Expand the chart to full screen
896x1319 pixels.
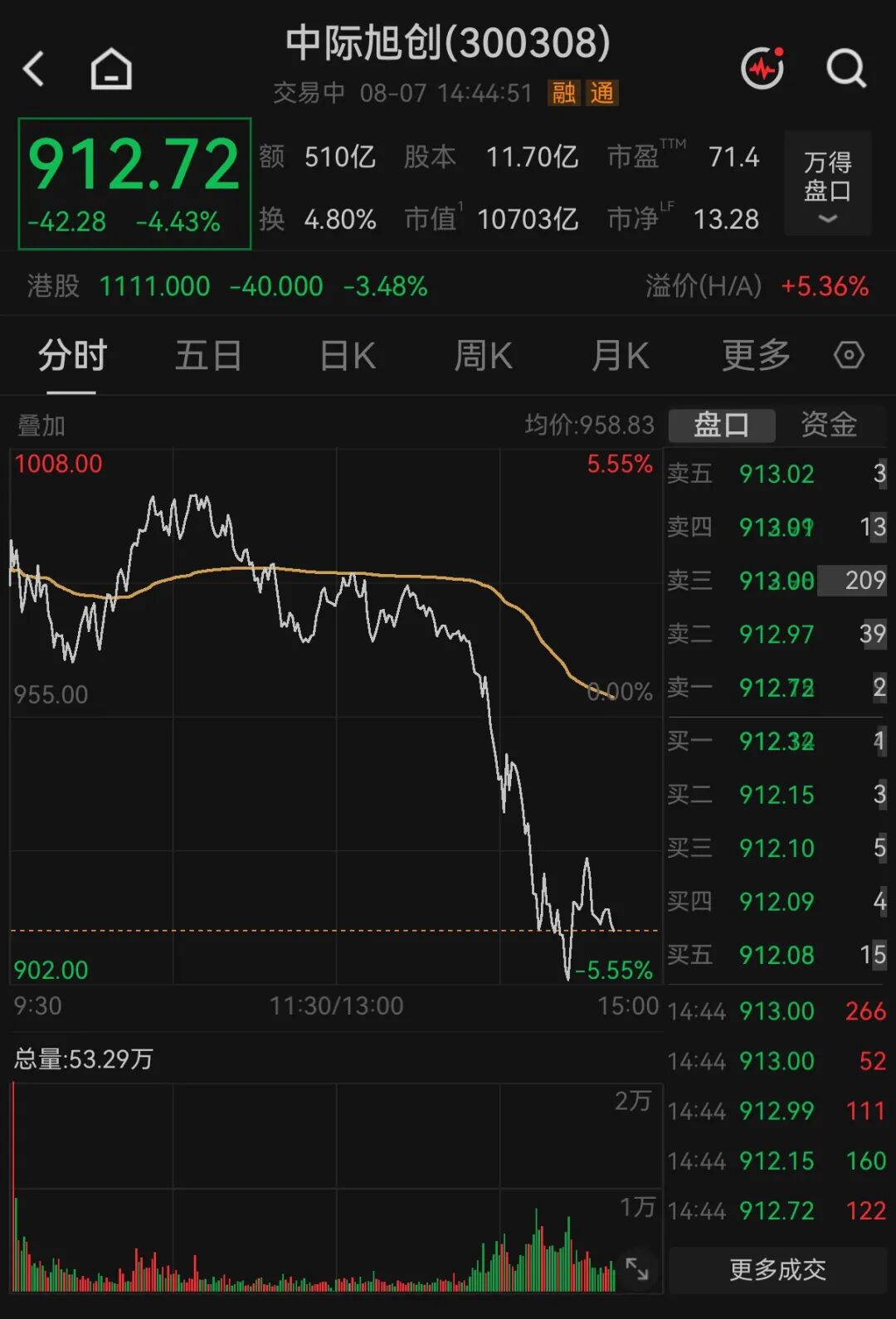637,1268
